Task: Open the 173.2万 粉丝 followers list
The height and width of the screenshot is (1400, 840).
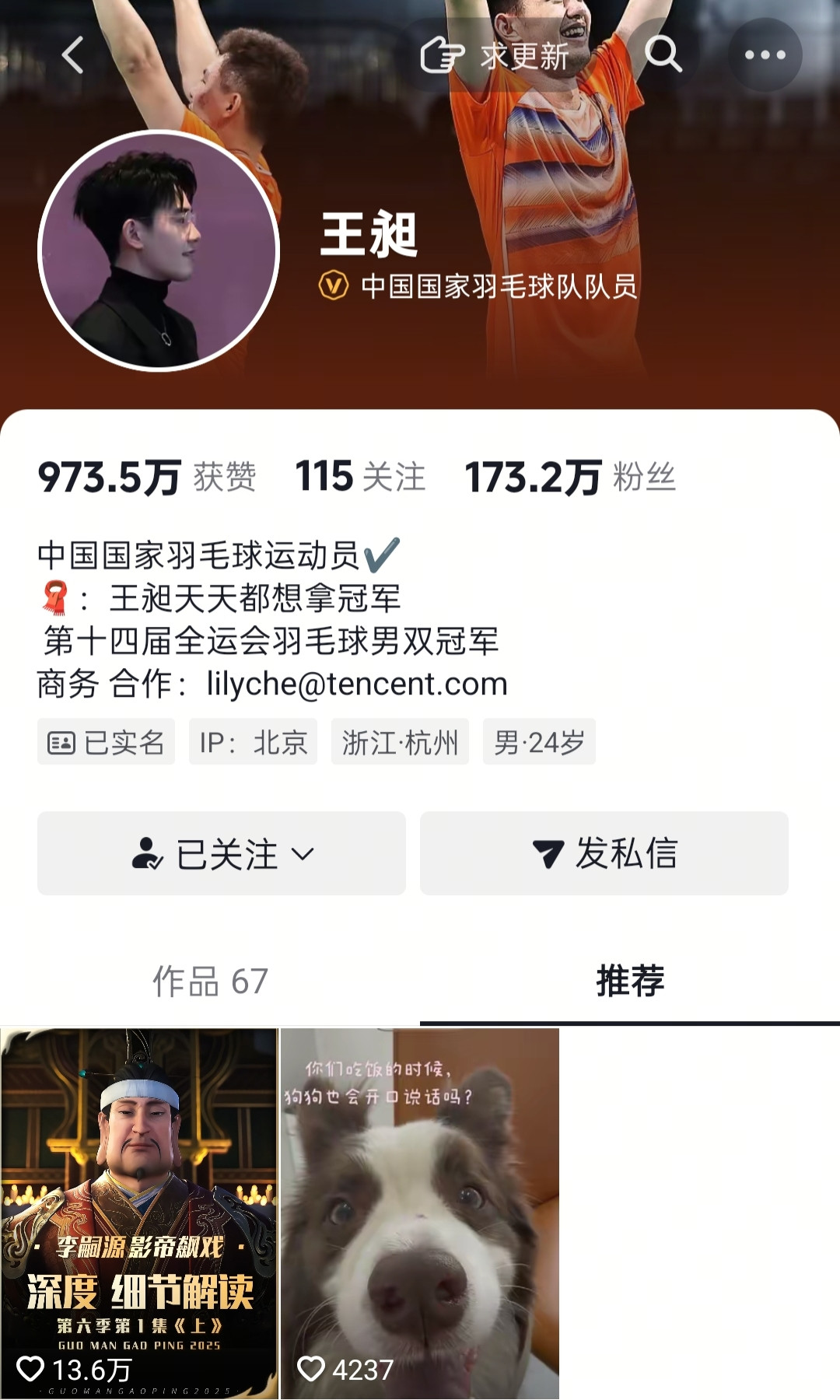Action: (x=569, y=477)
